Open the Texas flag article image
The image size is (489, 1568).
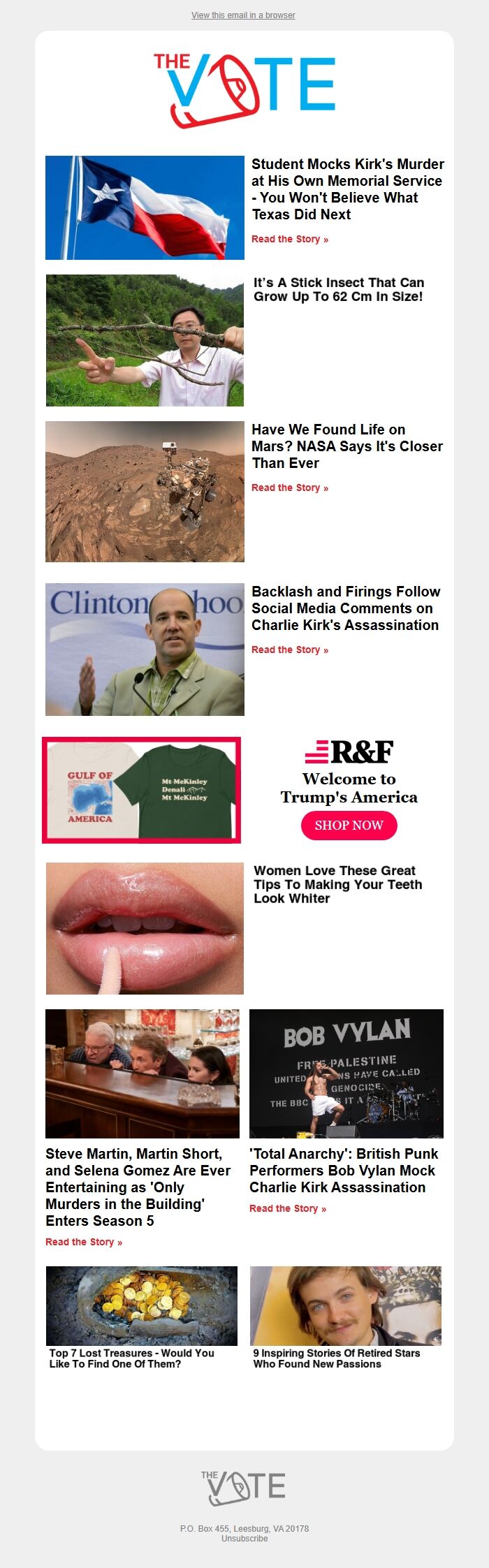pyautogui.click(x=145, y=207)
